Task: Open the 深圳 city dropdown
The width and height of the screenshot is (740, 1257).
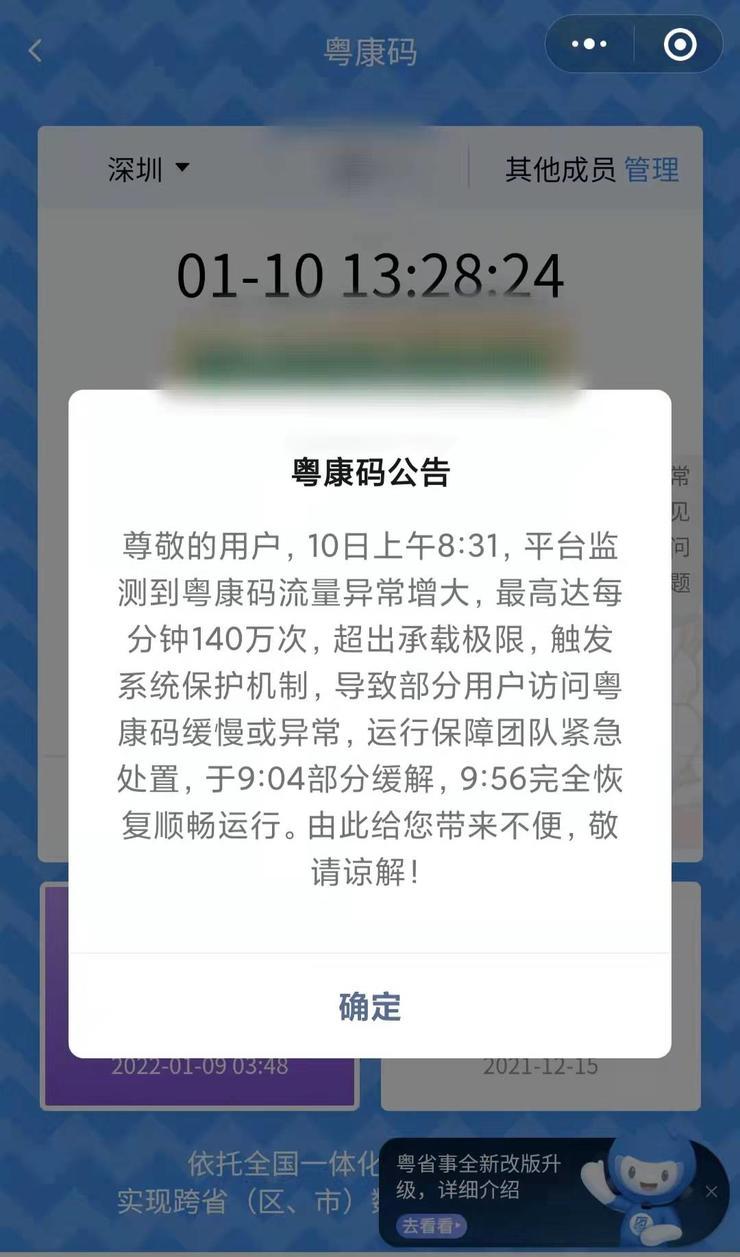Action: (x=149, y=169)
